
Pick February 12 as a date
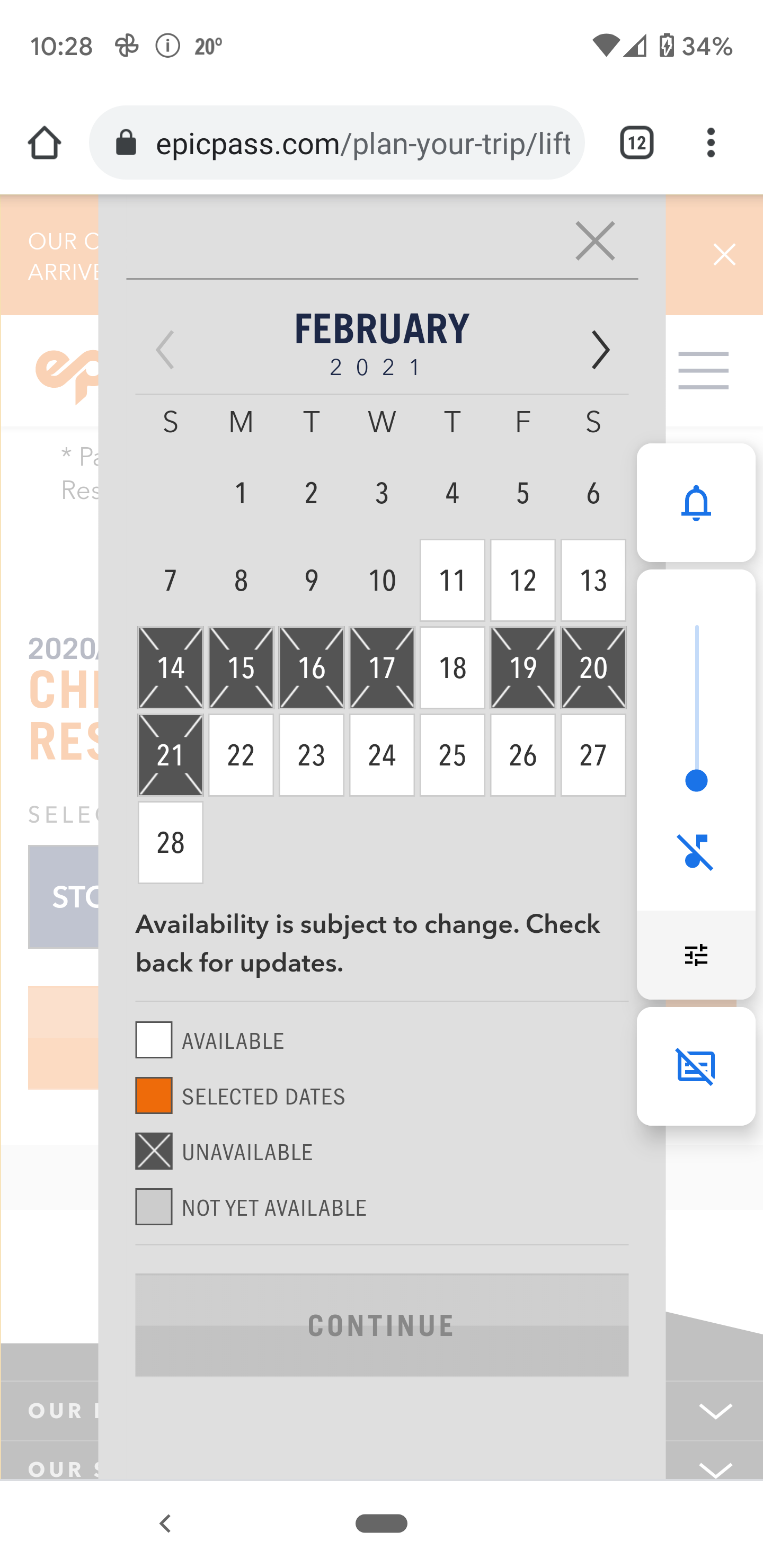pyautogui.click(x=523, y=580)
